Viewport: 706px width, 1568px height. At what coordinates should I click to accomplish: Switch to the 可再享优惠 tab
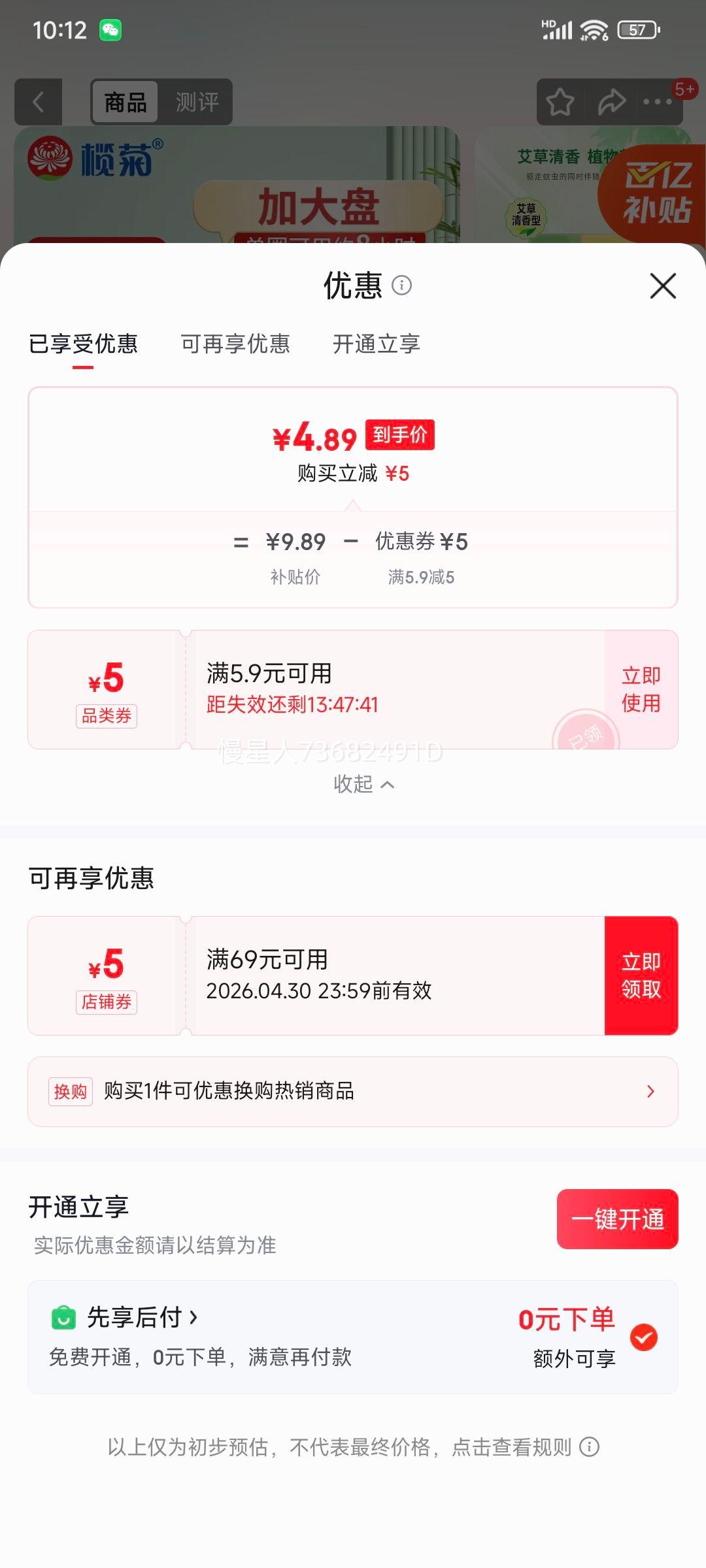237,344
